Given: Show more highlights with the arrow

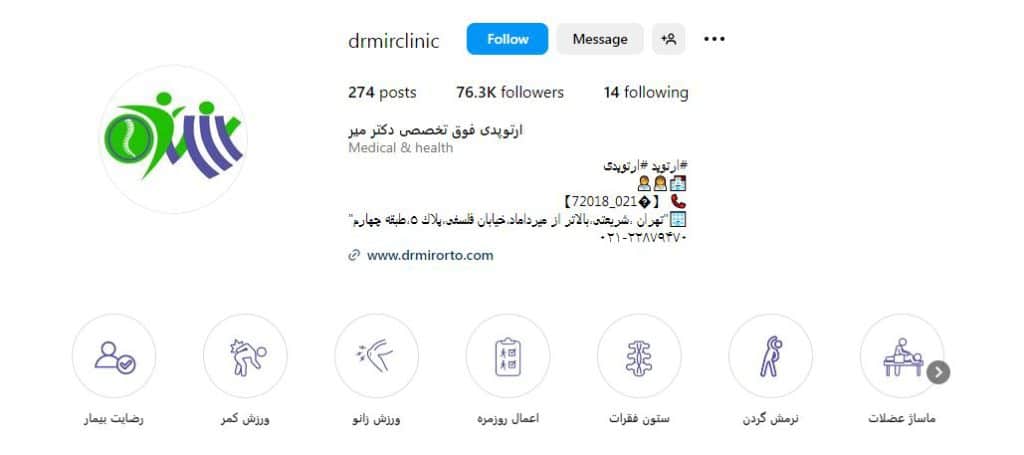Looking at the screenshot, I should [x=938, y=372].
